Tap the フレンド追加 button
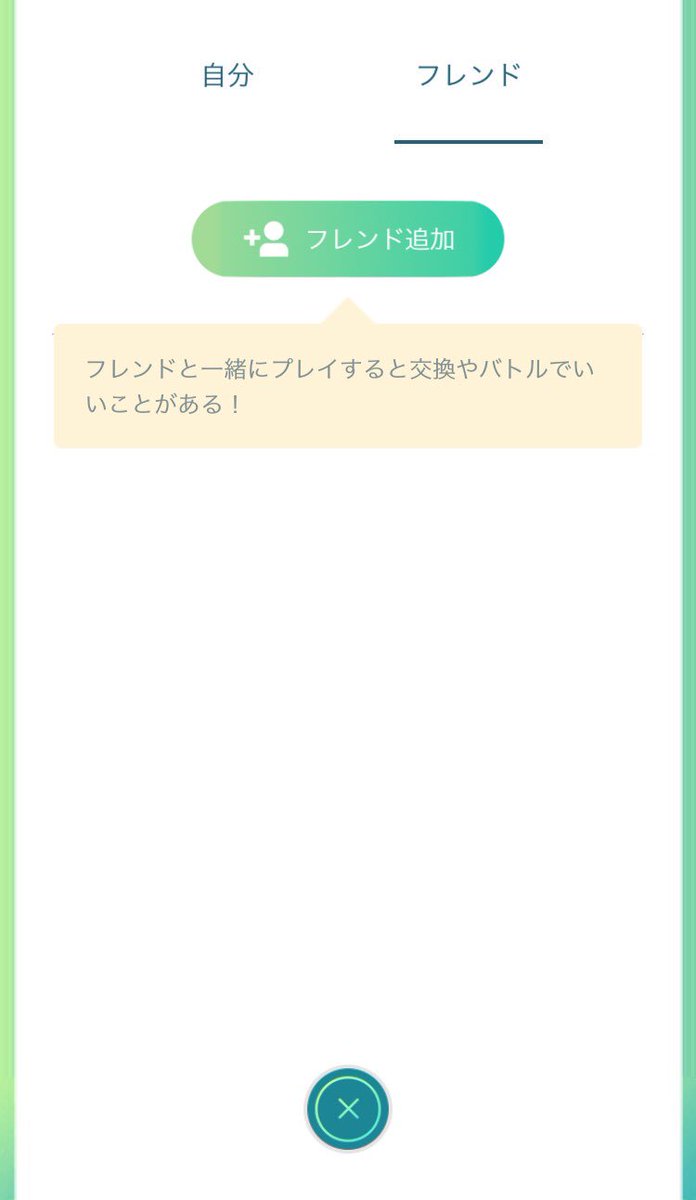The height and width of the screenshot is (1200, 696). tap(348, 239)
